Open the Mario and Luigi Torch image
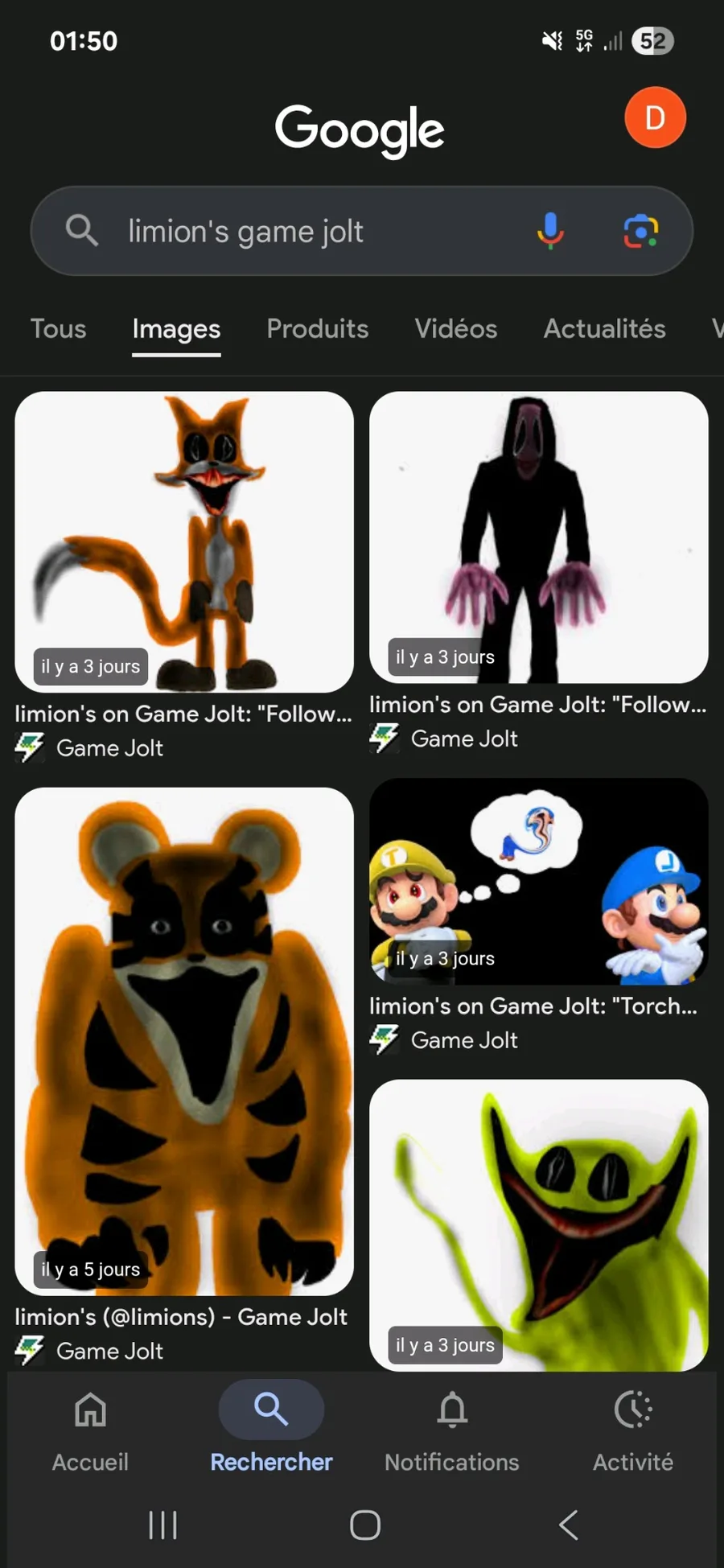The width and height of the screenshot is (724, 1568). click(539, 881)
